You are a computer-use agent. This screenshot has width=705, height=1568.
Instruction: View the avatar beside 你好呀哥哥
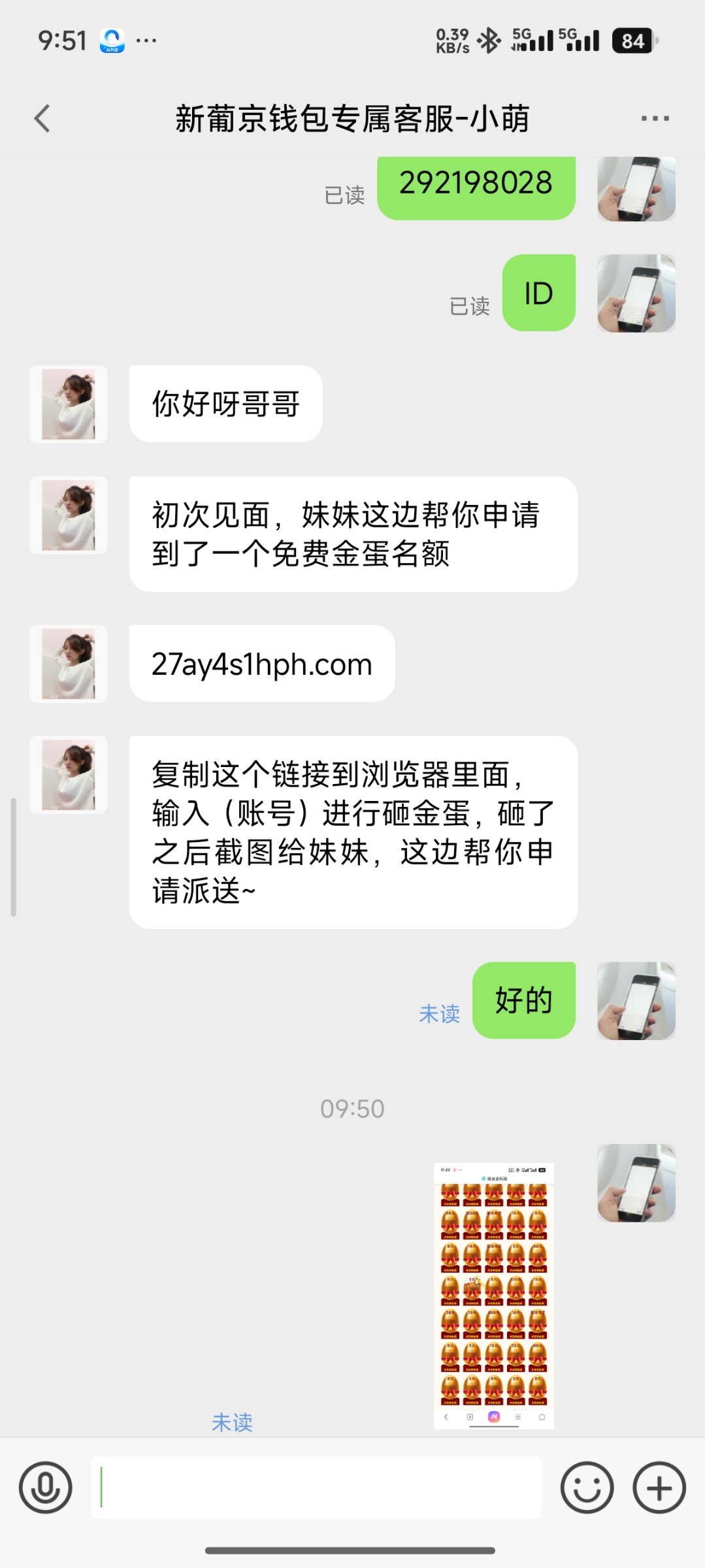pyautogui.click(x=69, y=404)
